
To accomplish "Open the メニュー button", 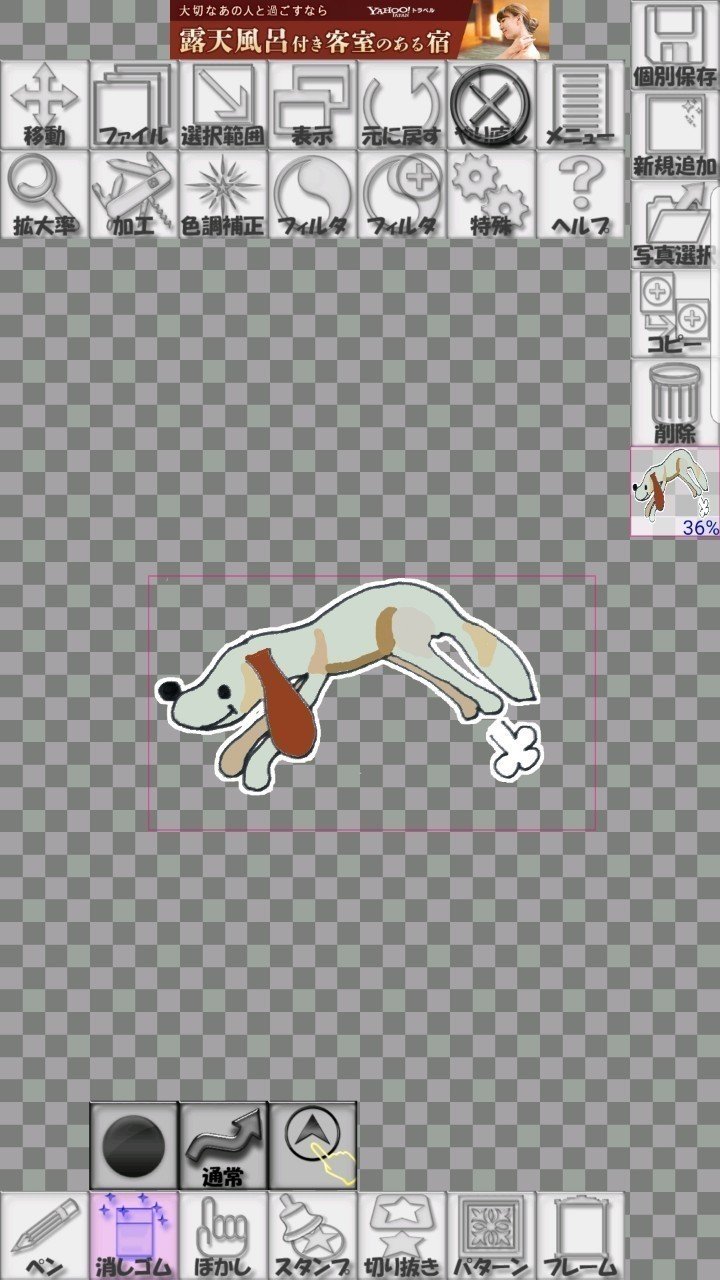I will (x=580, y=105).
